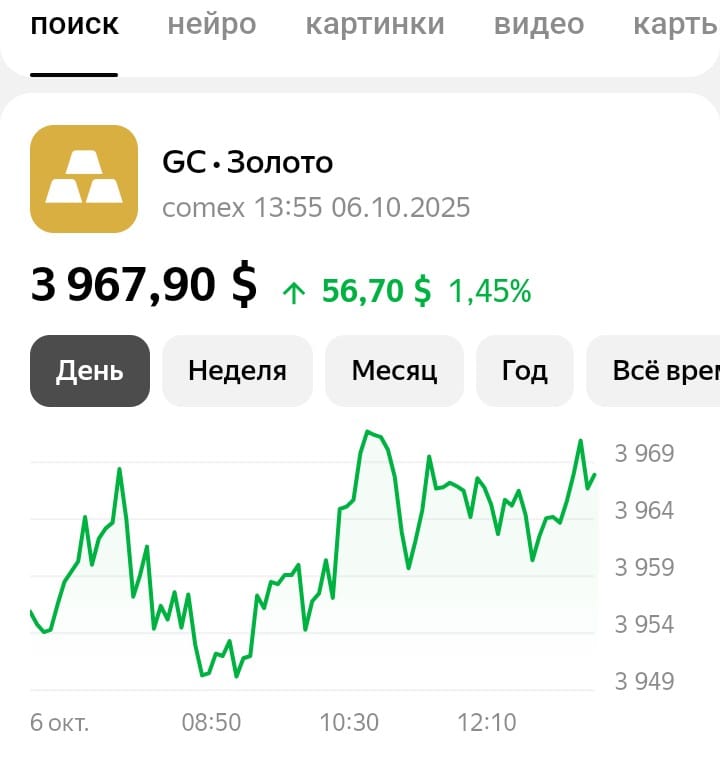Click the 1,45% percentage change
This screenshot has height=769, width=720.
coord(495,291)
